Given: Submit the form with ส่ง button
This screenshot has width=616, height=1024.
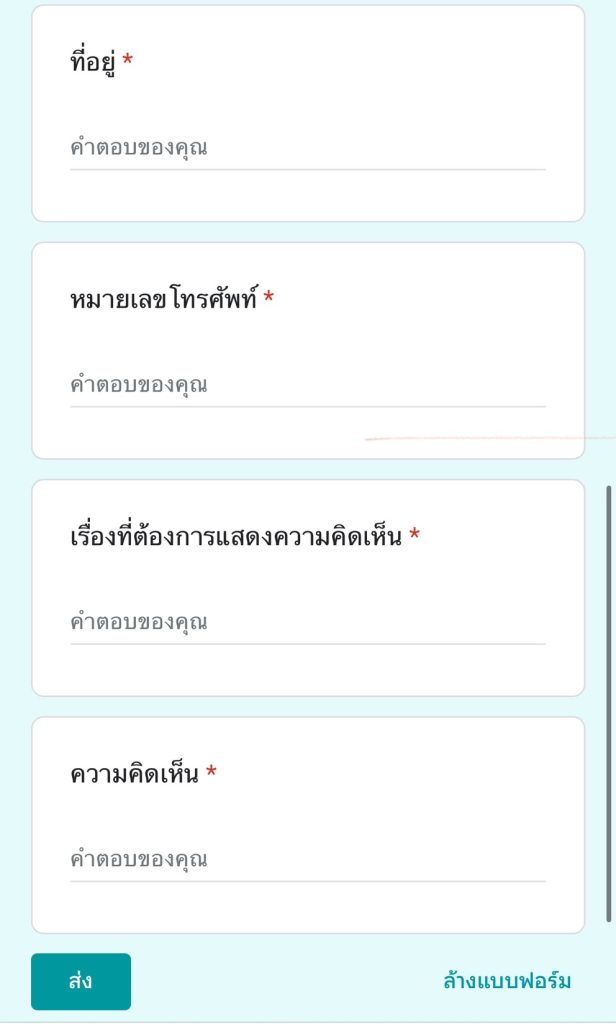Looking at the screenshot, I should [x=81, y=981].
